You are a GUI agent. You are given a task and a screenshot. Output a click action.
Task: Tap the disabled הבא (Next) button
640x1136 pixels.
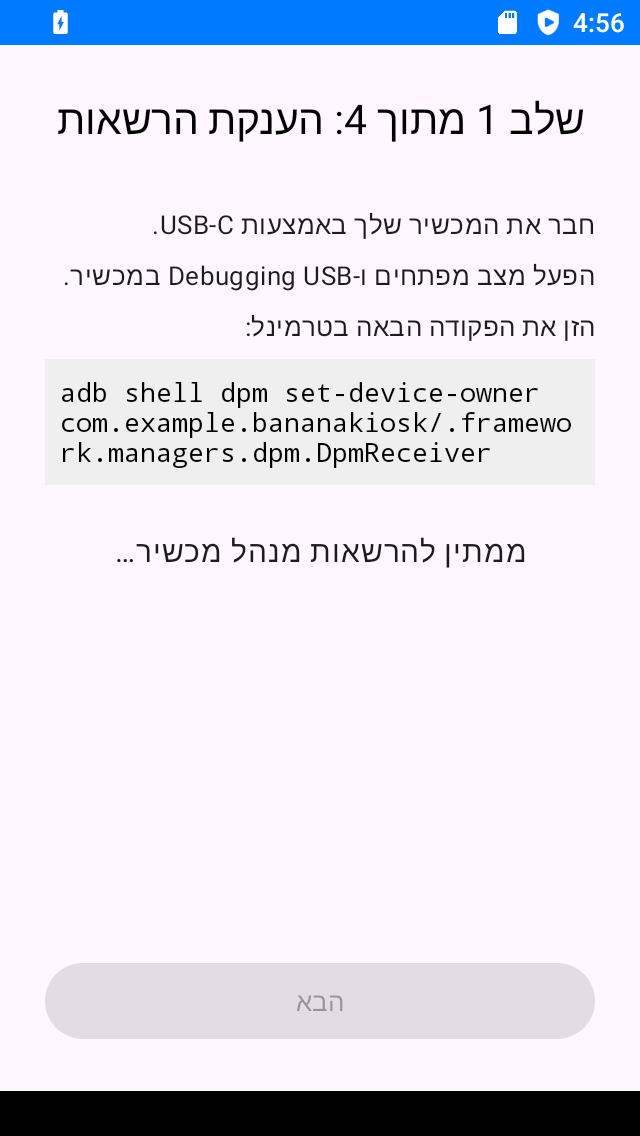tap(320, 1001)
